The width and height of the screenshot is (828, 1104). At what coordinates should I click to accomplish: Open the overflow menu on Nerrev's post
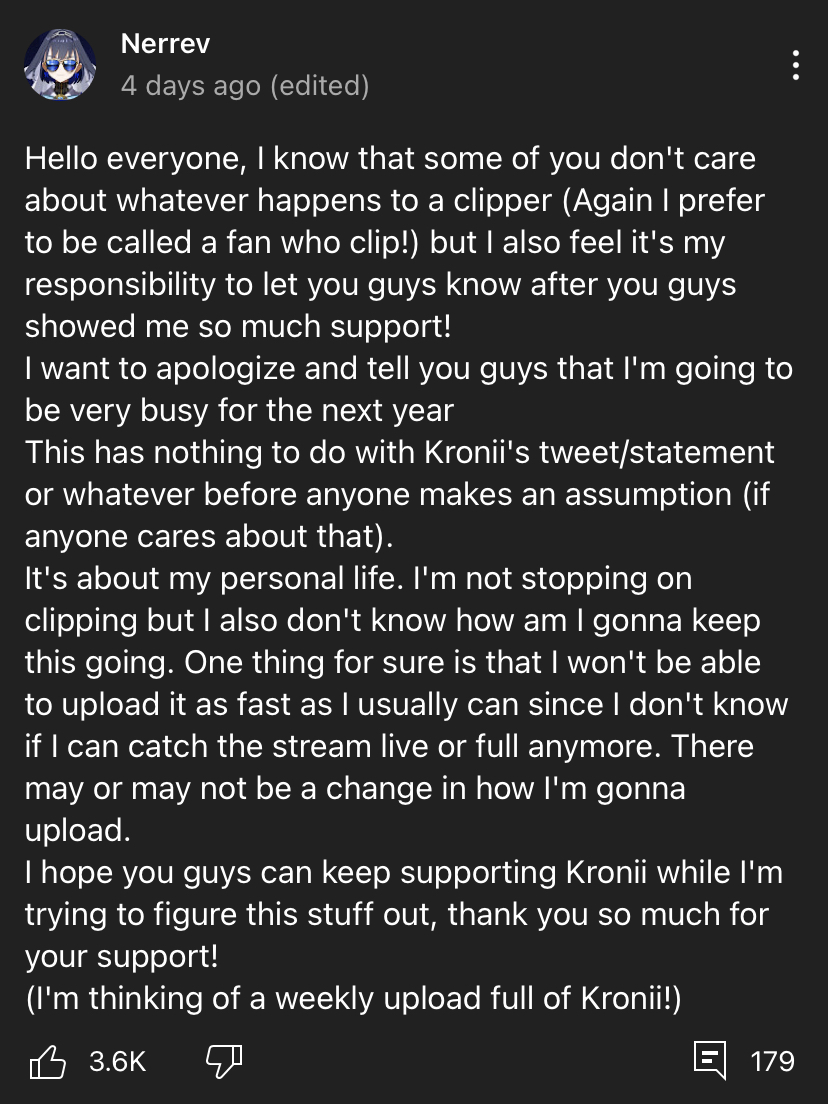coord(795,65)
